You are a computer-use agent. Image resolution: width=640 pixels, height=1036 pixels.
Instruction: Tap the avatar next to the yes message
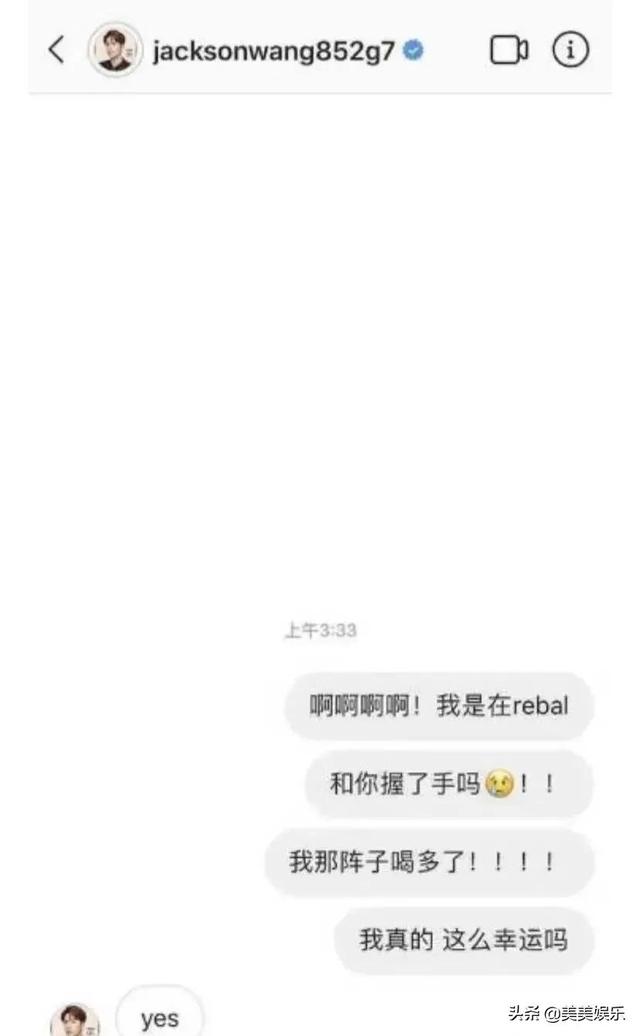75,1020
